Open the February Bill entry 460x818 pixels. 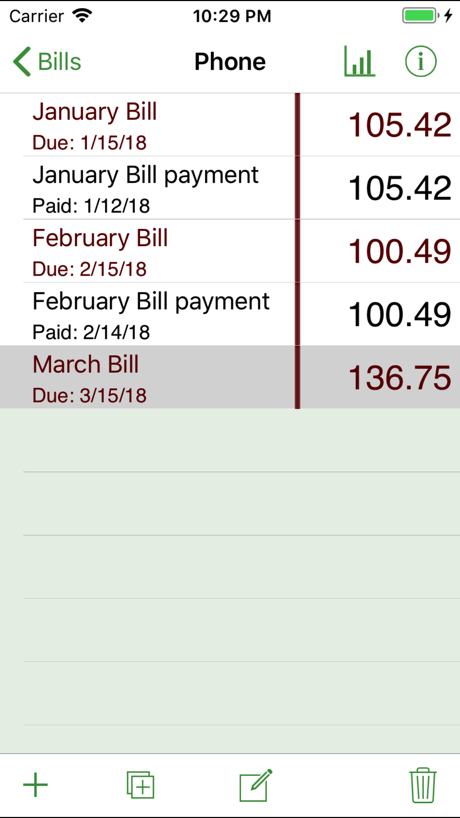tap(230, 251)
